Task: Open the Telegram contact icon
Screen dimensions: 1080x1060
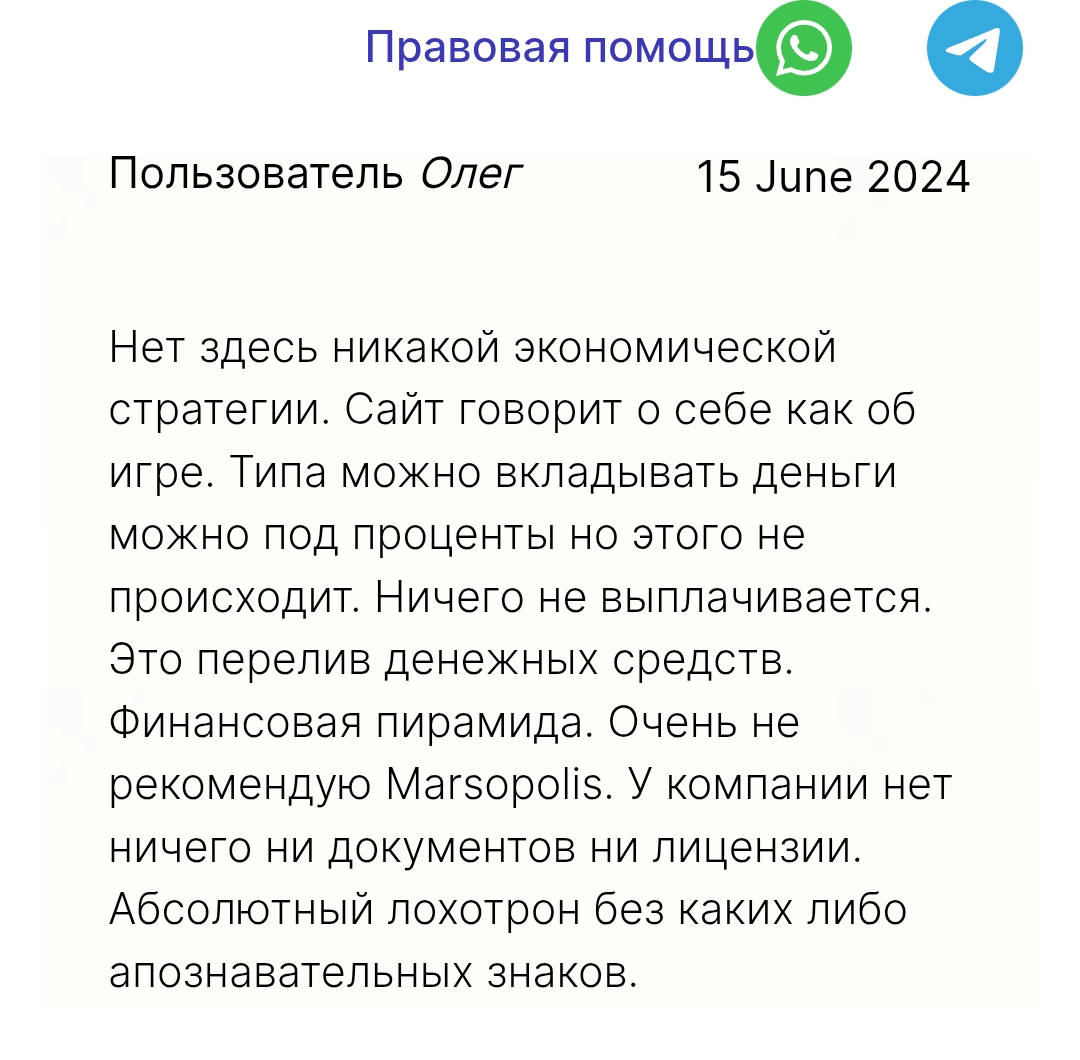Action: (975, 47)
